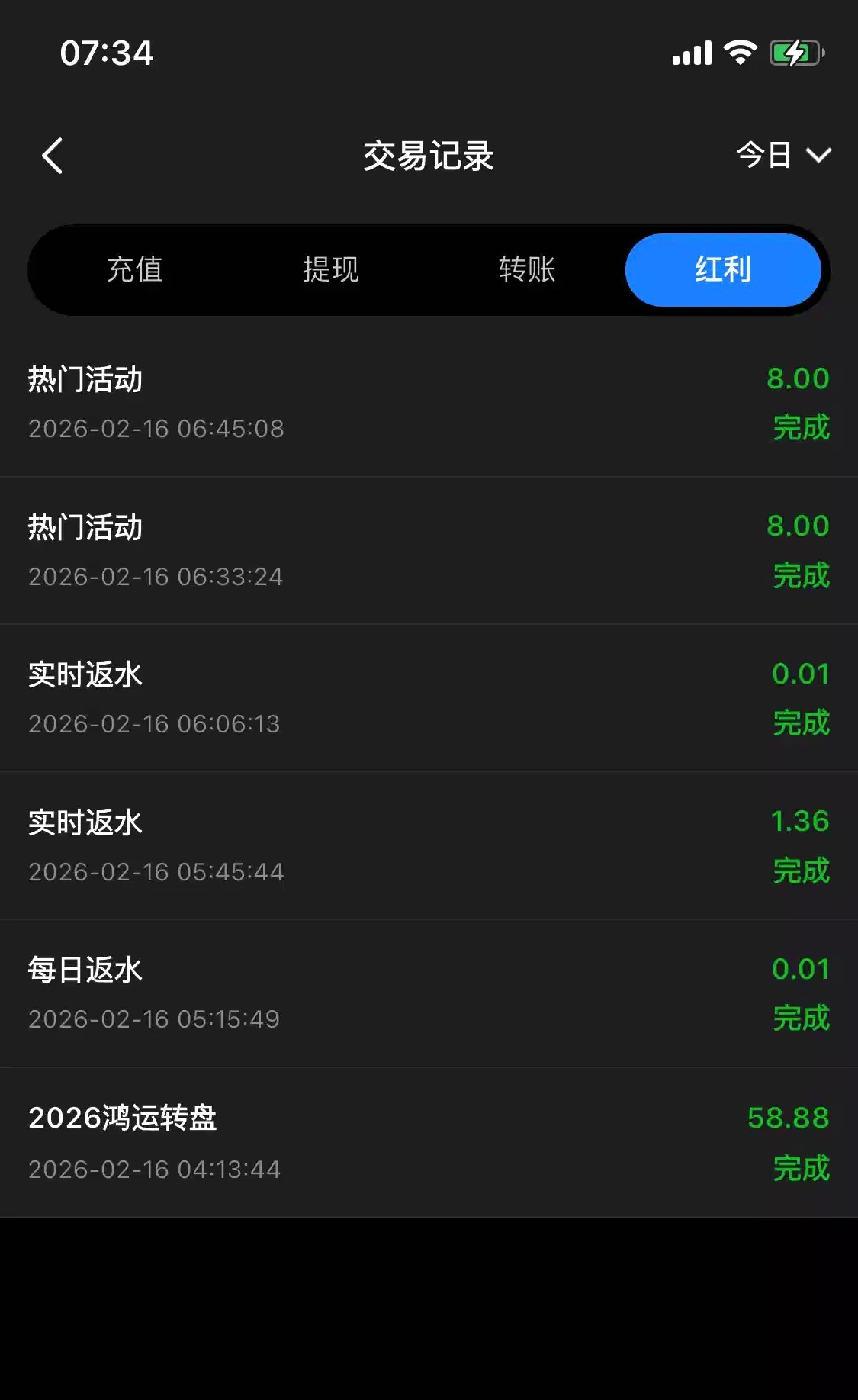The height and width of the screenshot is (1400, 858).
Task: Switch to the 转账 tab
Action: click(527, 270)
